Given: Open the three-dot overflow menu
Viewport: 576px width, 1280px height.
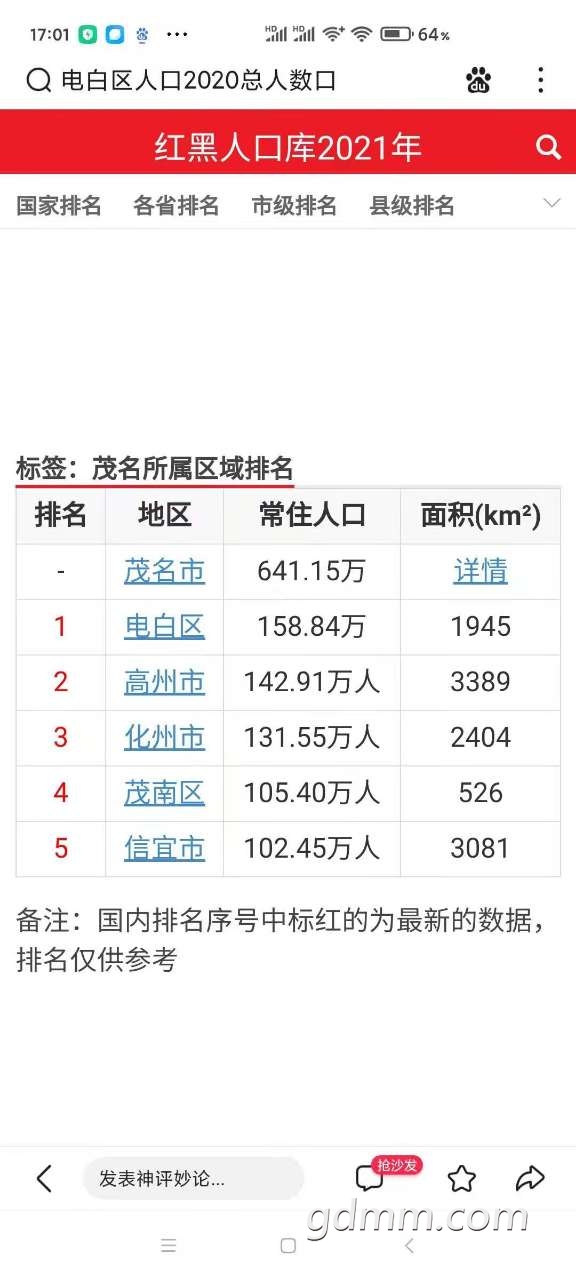Looking at the screenshot, I should [541, 81].
